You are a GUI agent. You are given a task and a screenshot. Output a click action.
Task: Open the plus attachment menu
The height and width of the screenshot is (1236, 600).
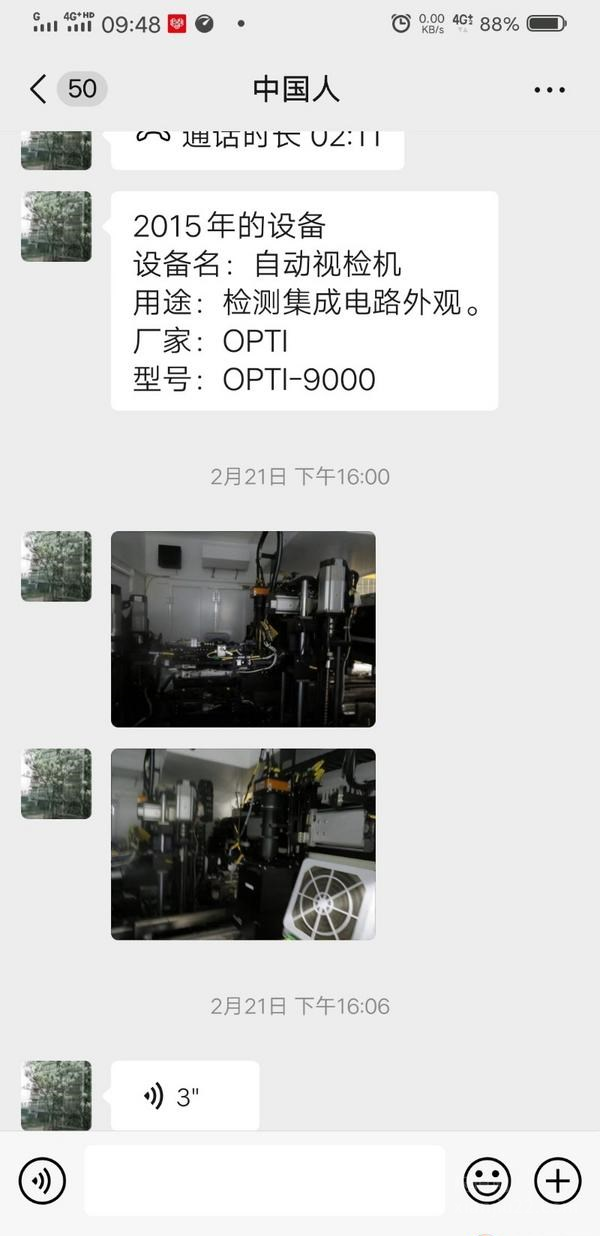click(x=557, y=1181)
